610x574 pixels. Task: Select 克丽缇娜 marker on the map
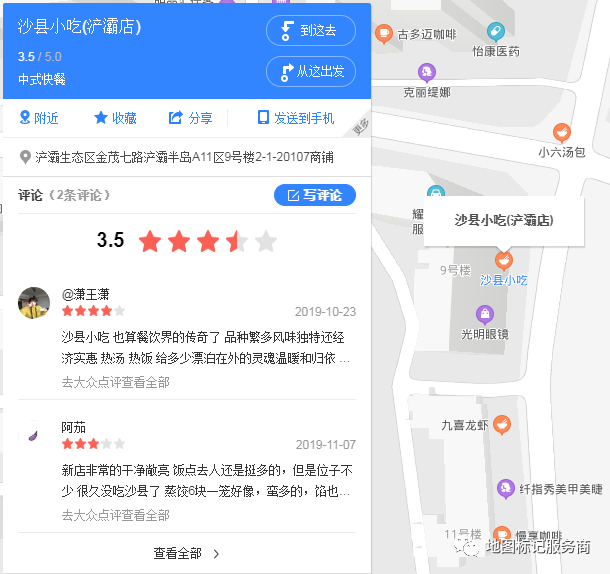[427, 72]
